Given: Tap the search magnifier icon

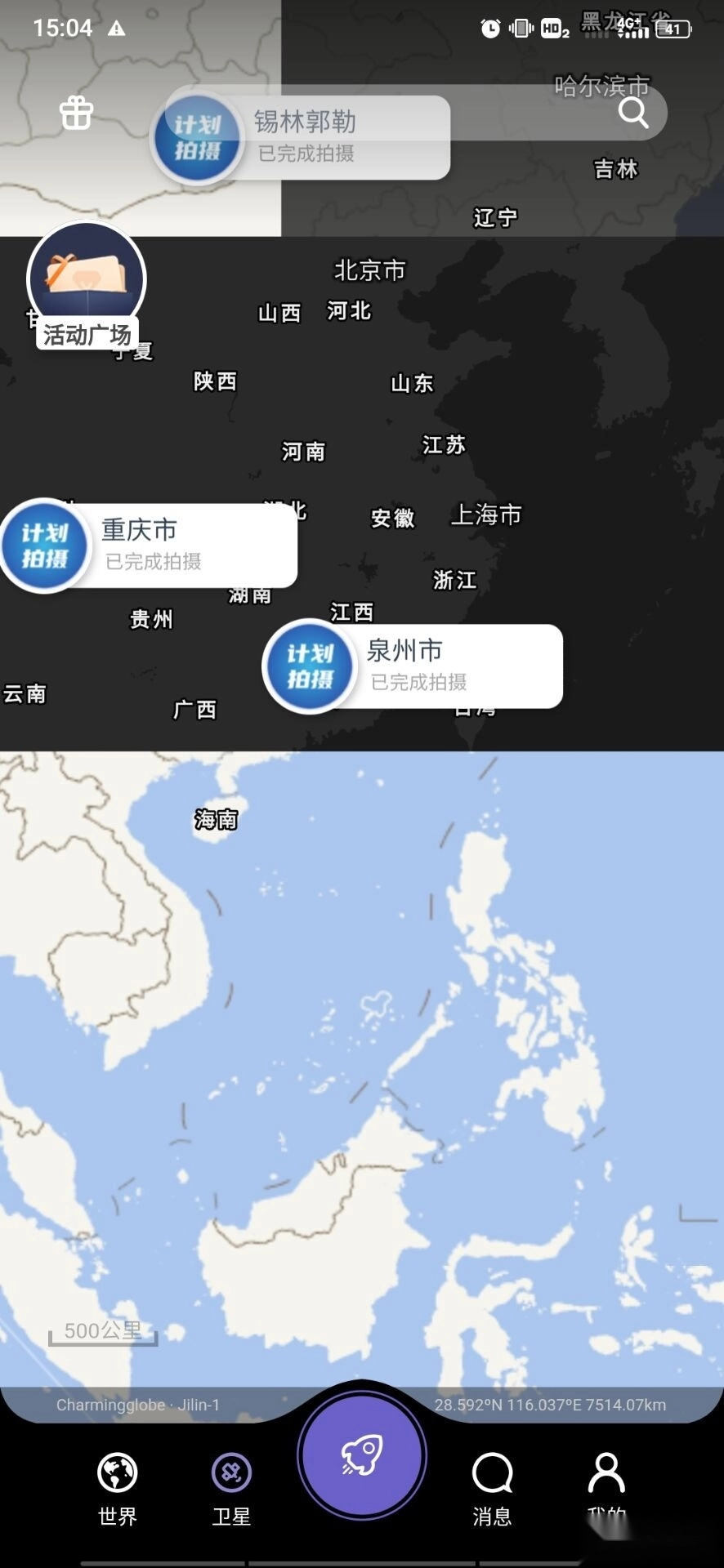Looking at the screenshot, I should tap(633, 113).
